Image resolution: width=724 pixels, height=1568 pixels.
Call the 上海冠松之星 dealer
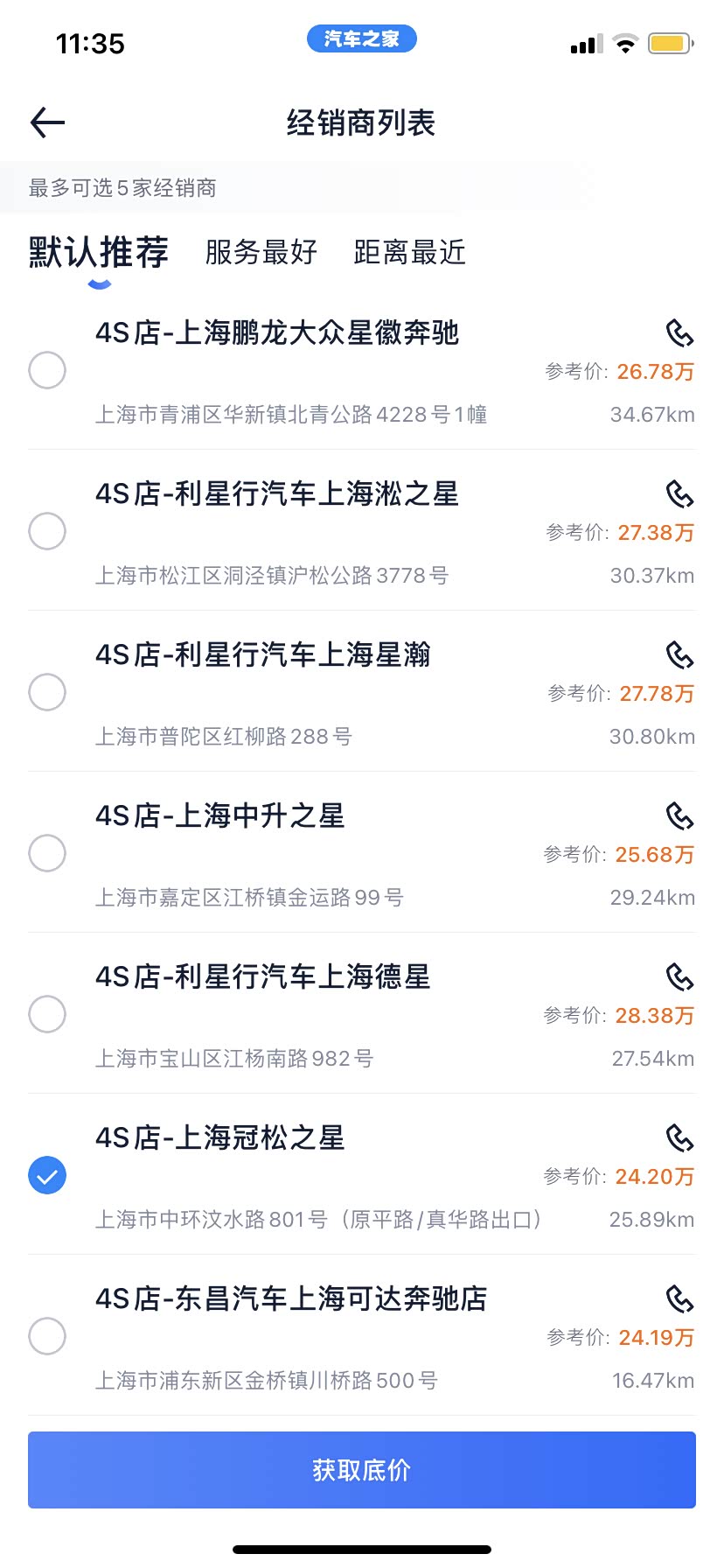point(679,1138)
